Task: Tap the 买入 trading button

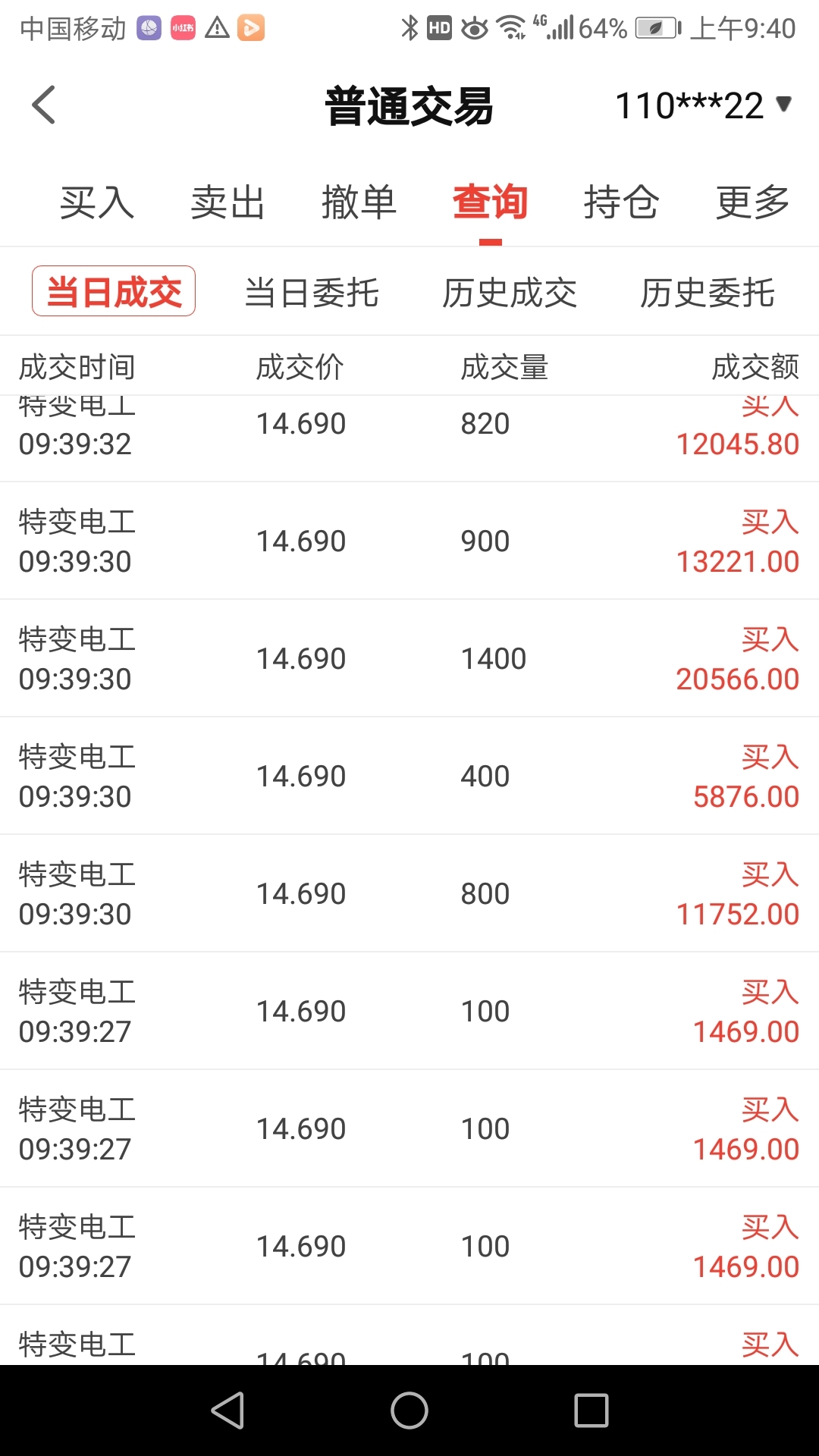Action: 96,202
